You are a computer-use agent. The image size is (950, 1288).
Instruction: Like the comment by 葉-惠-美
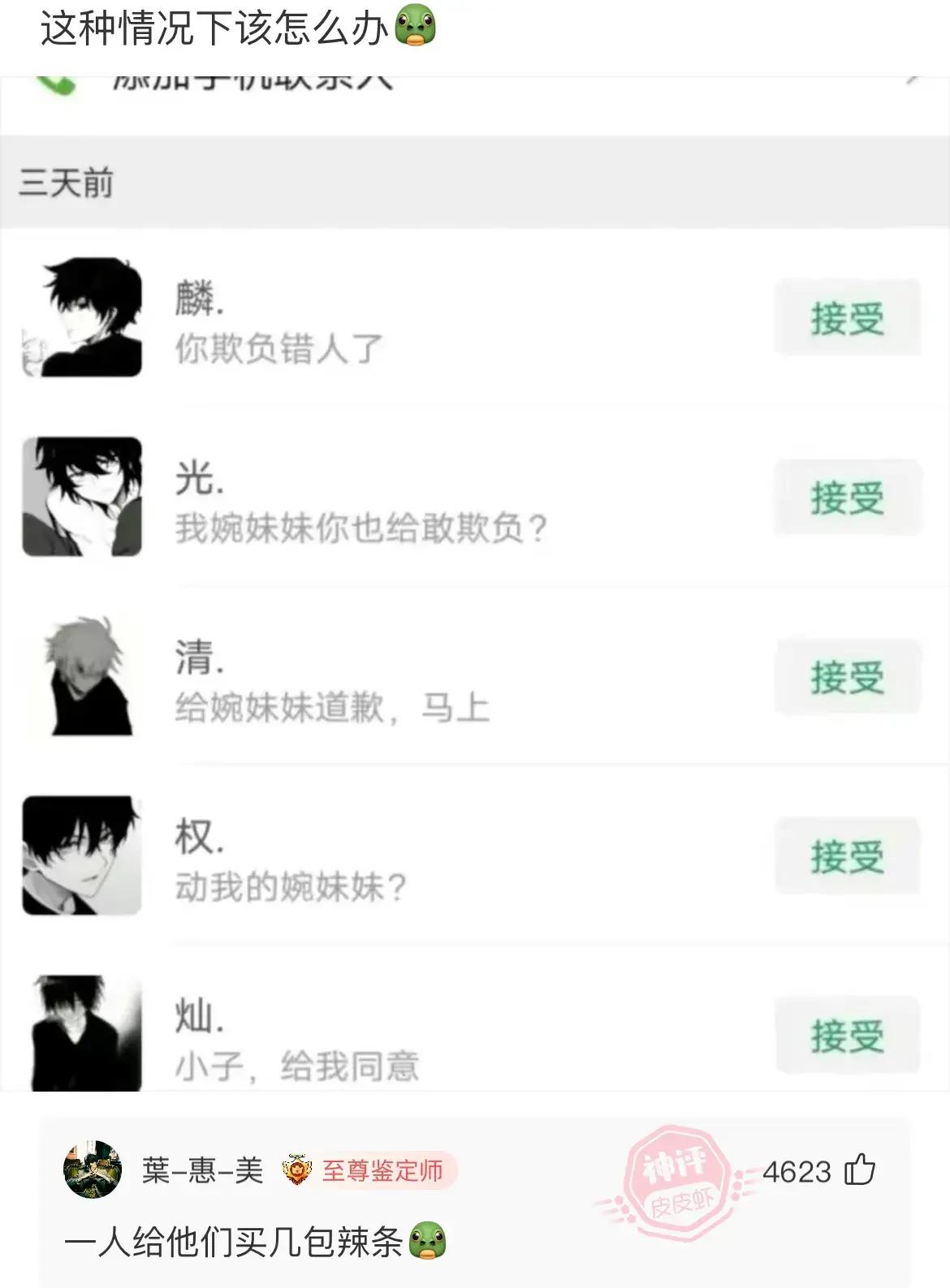coord(860,1170)
